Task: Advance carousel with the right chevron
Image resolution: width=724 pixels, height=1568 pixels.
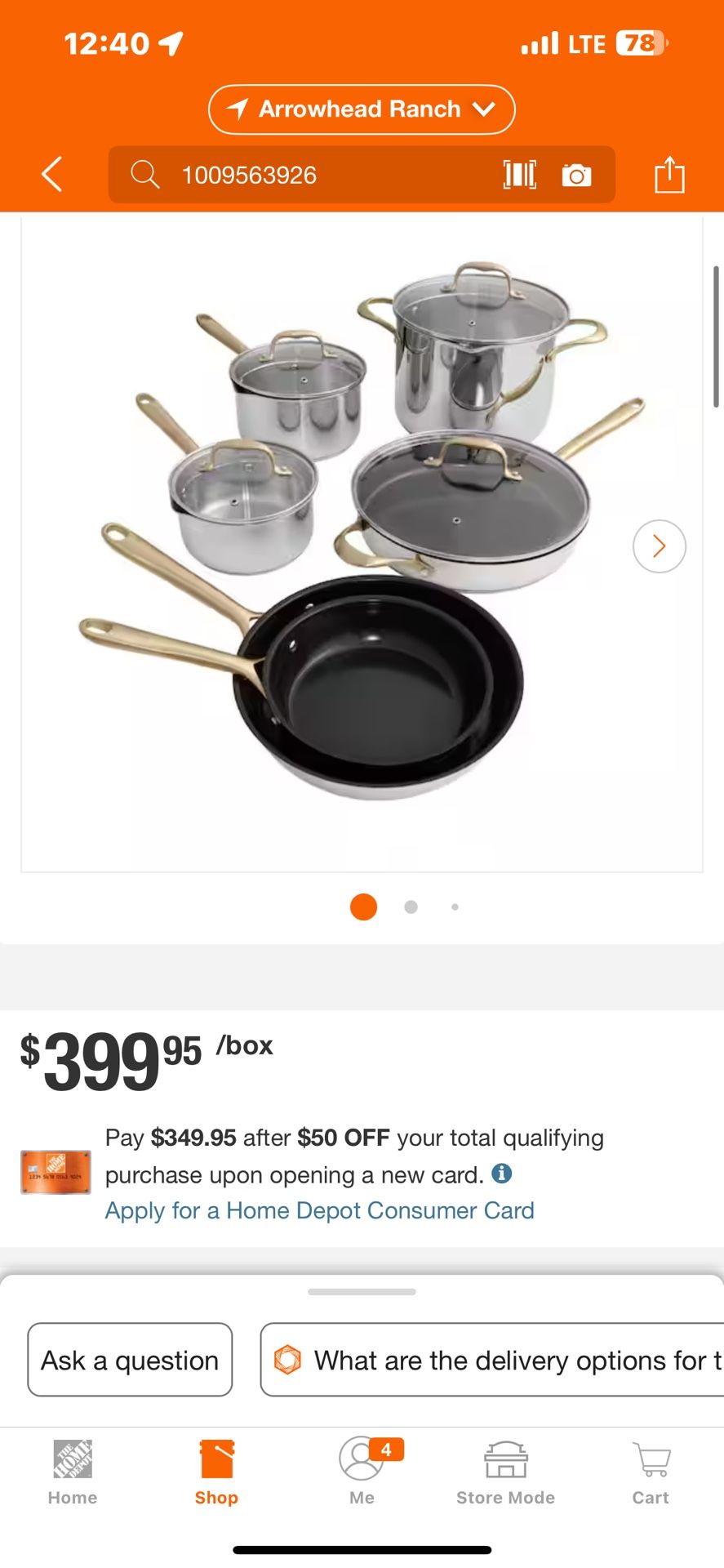Action: (x=658, y=546)
